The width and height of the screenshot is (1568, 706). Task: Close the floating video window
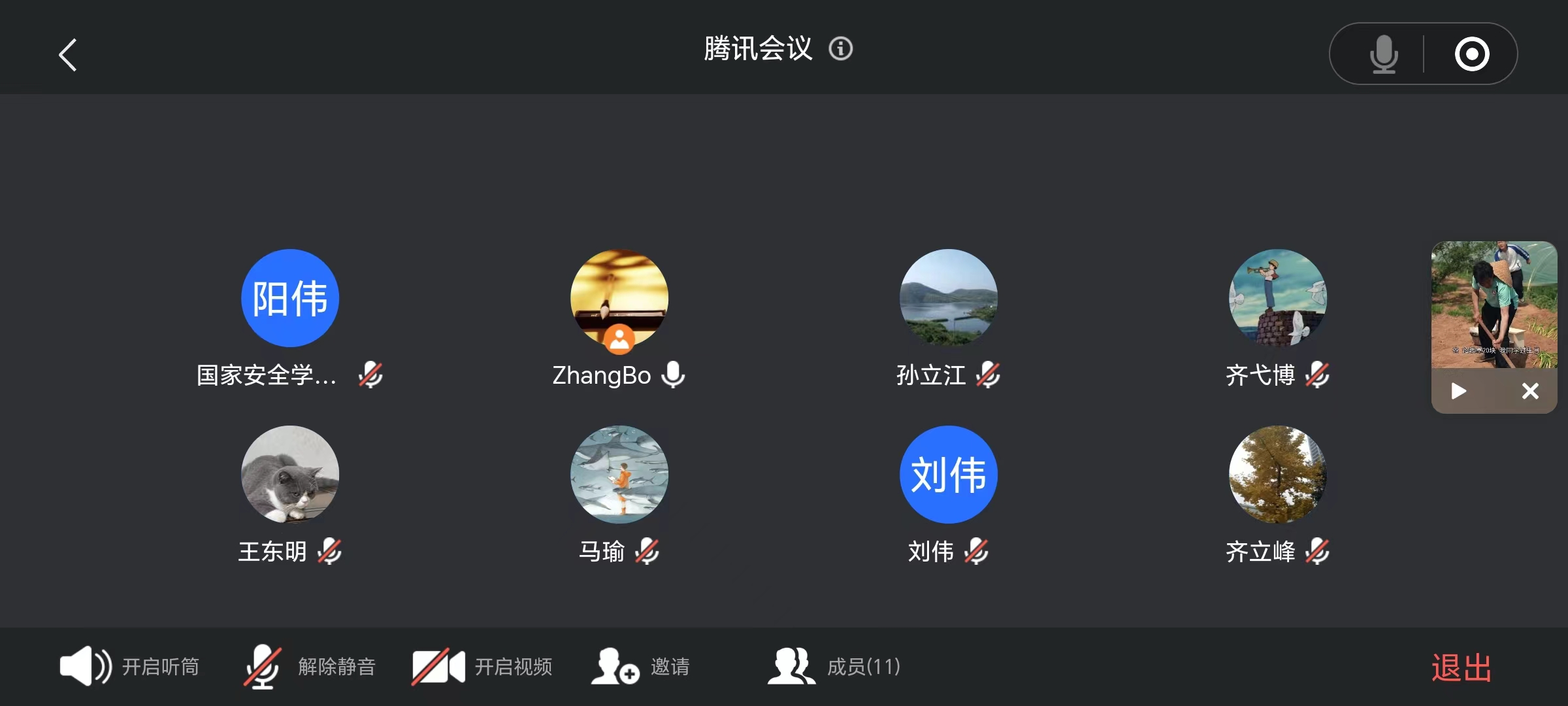(x=1529, y=391)
